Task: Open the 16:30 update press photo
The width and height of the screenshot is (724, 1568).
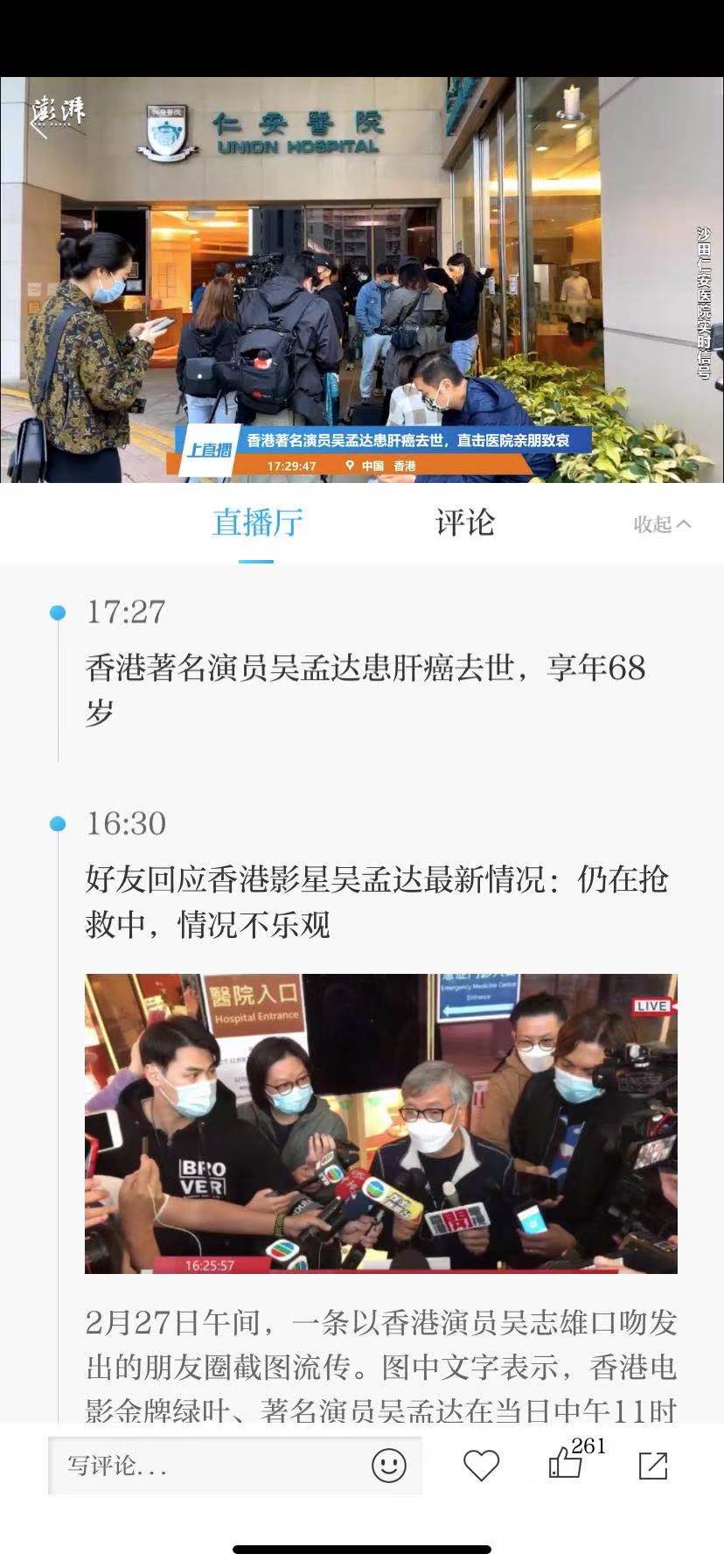Action: coord(381,1123)
